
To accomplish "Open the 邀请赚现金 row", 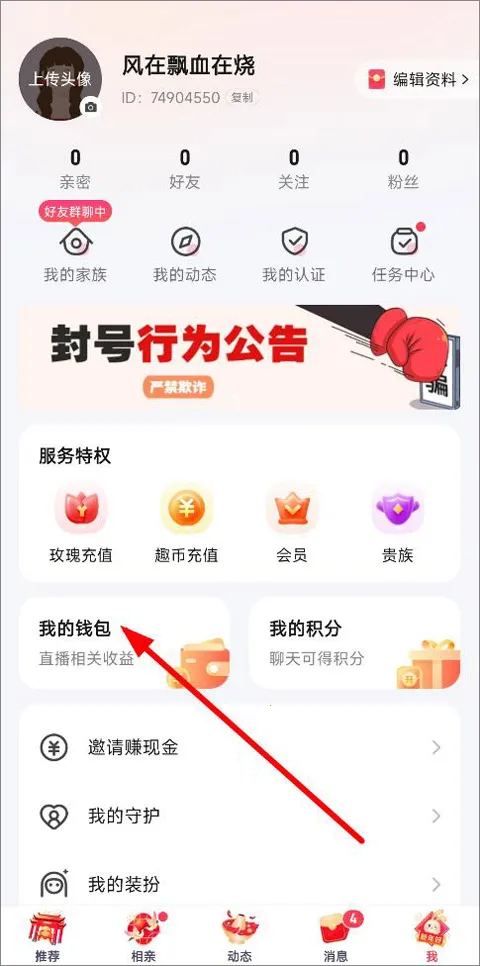I will point(240,748).
